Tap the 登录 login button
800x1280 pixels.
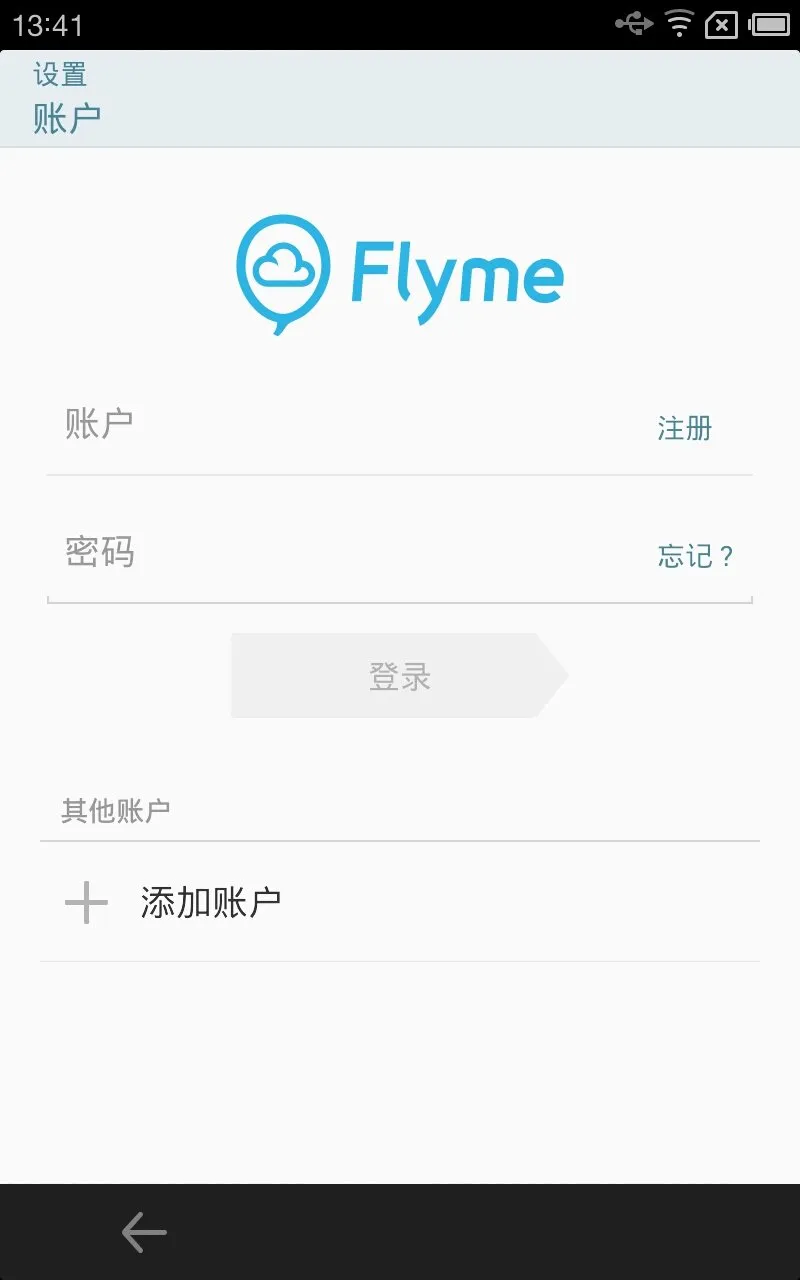pos(399,676)
